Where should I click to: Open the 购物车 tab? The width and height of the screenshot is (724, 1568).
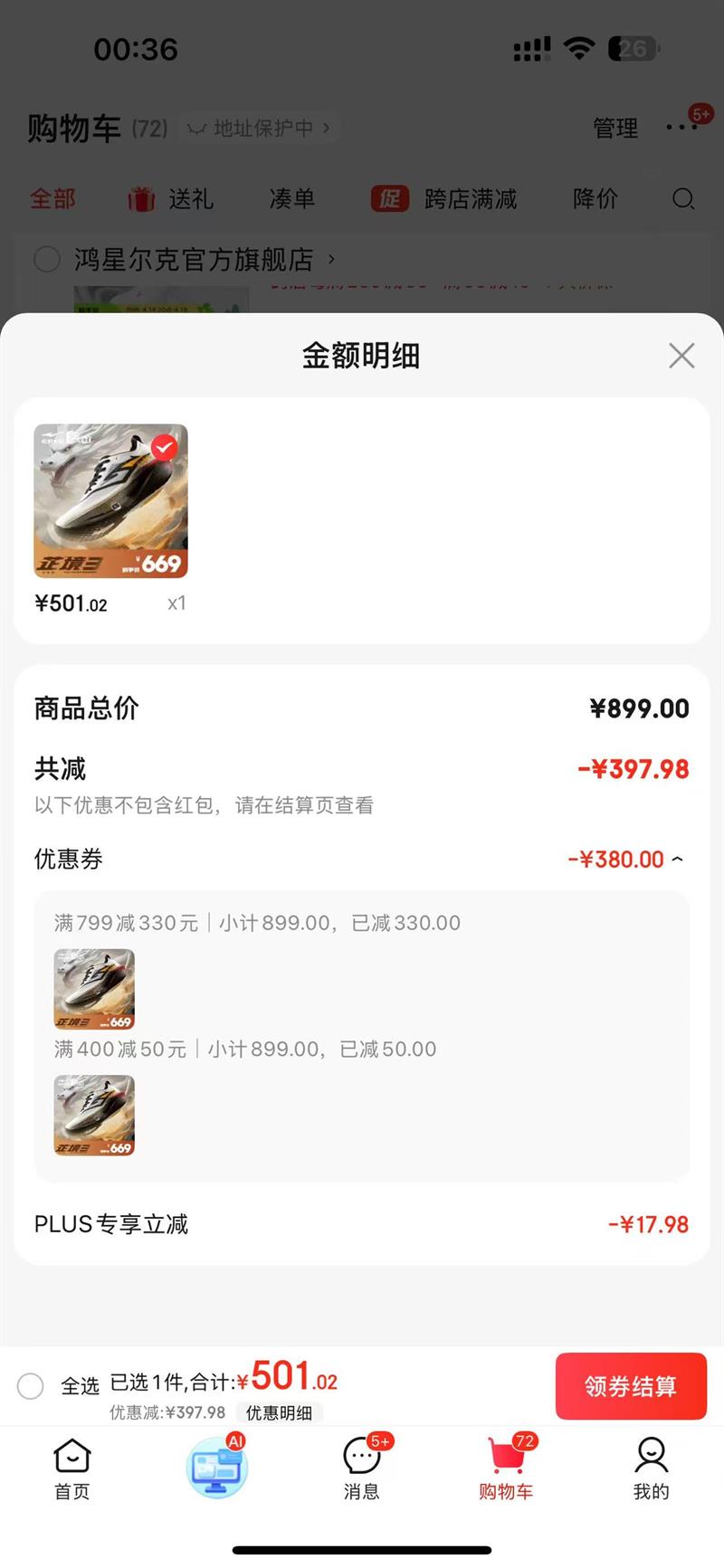(506, 1468)
